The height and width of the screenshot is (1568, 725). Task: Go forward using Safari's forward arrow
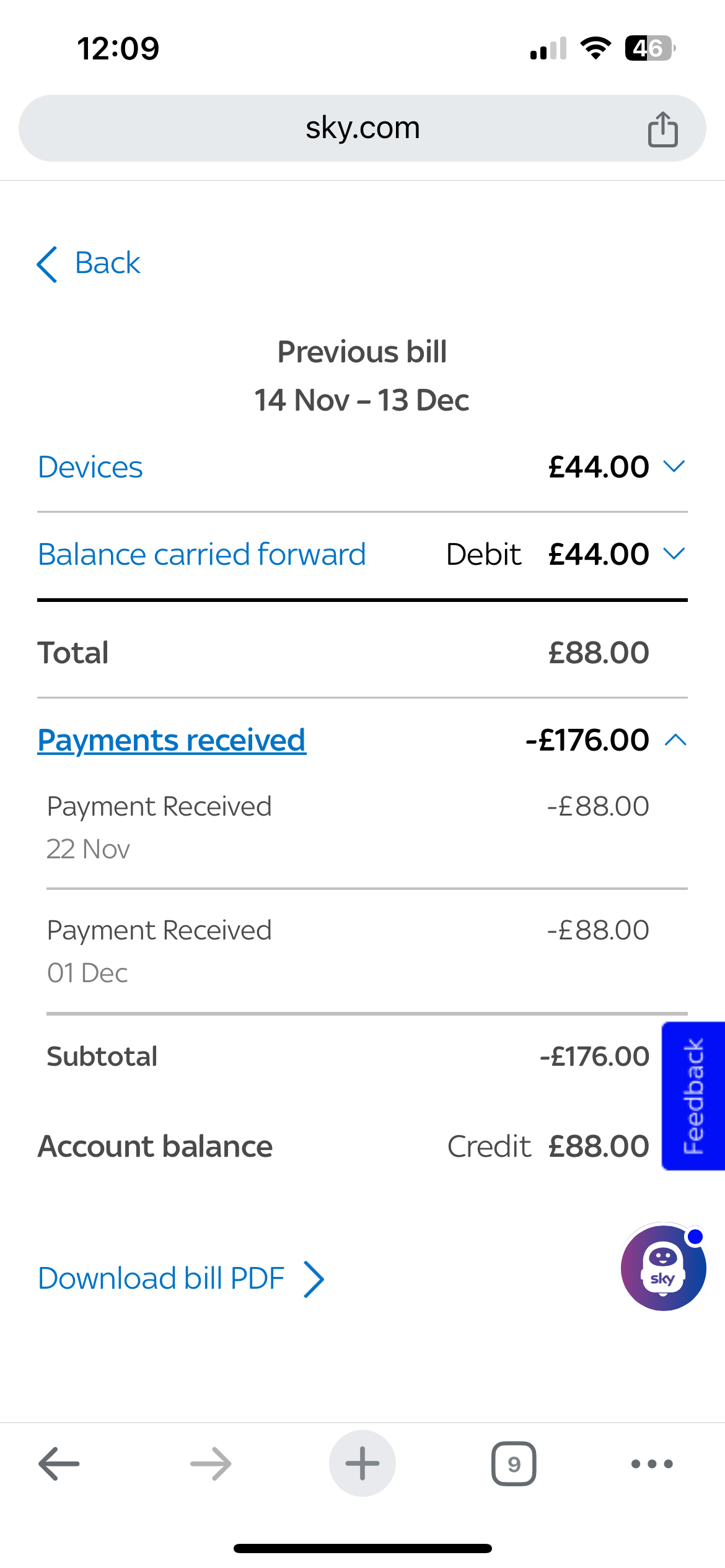pos(209,1464)
